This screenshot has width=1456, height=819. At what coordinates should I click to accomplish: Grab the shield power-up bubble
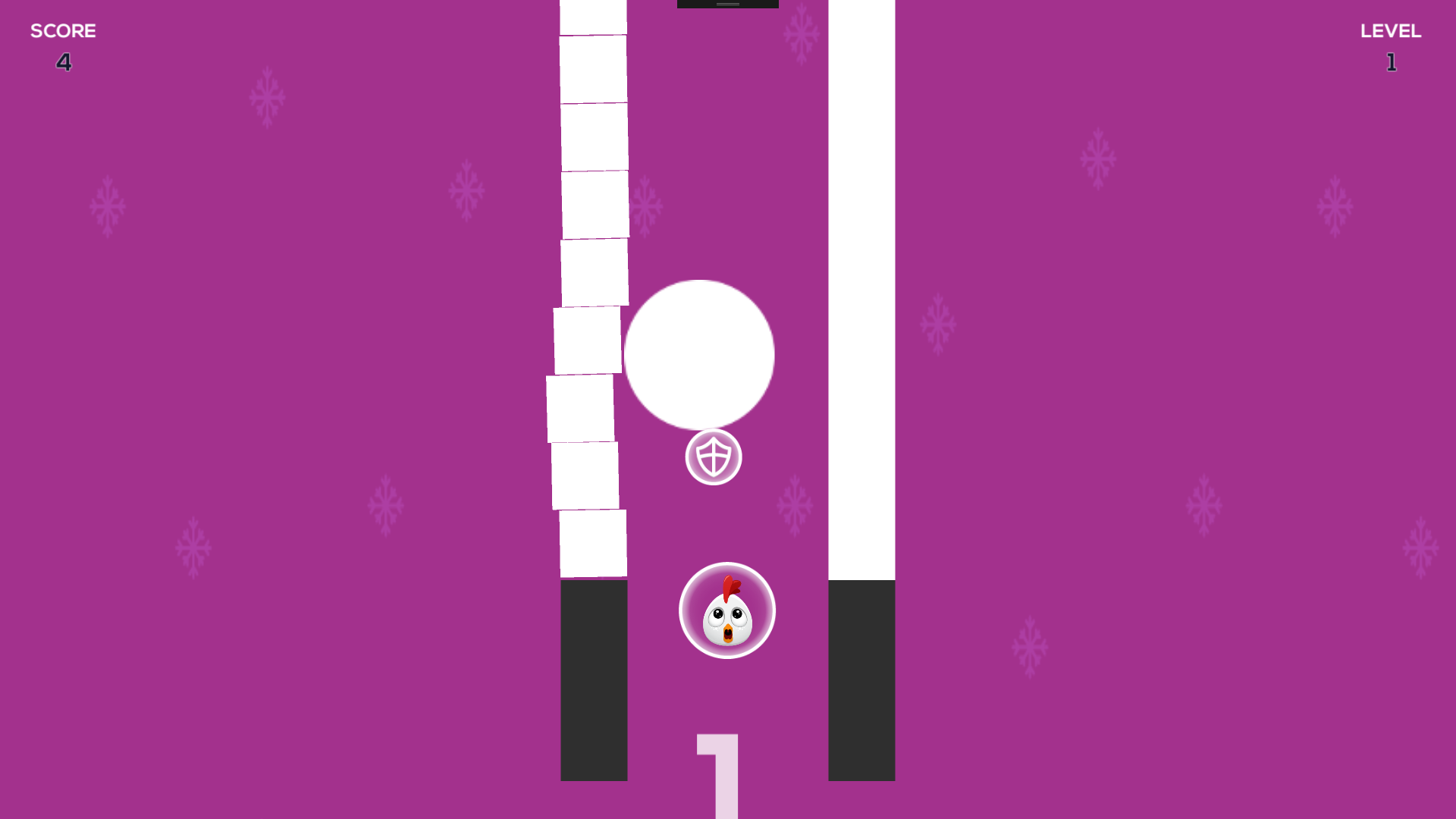[714, 457]
